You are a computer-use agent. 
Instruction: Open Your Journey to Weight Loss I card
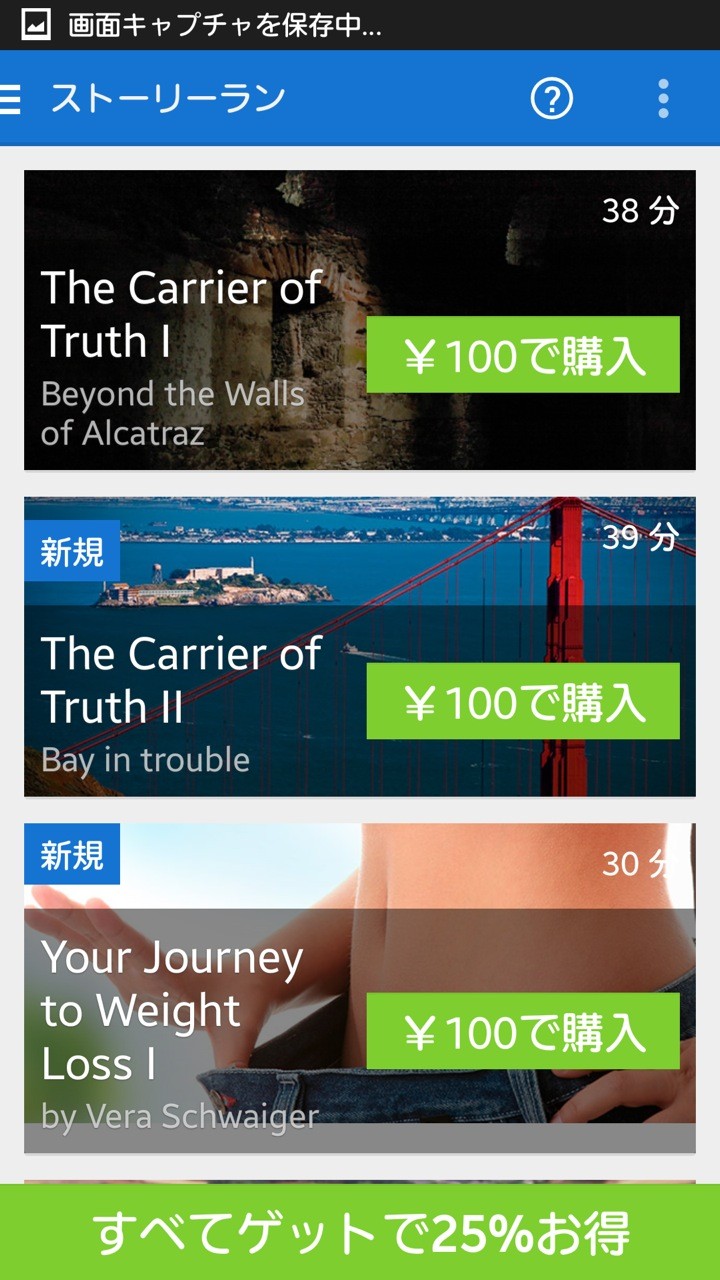[x=360, y=988]
